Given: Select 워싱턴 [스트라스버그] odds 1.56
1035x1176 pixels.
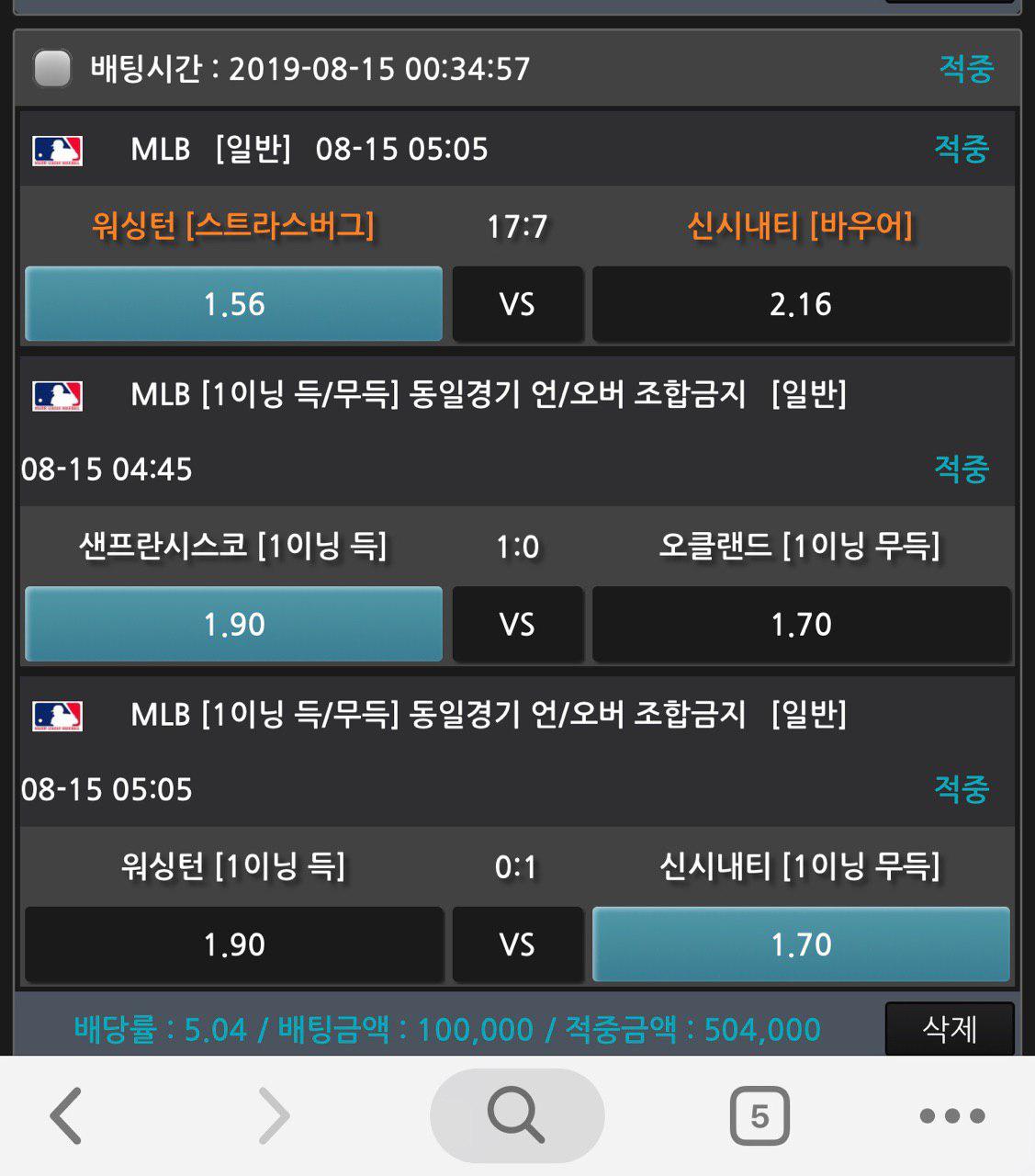Looking at the screenshot, I should 233,304.
